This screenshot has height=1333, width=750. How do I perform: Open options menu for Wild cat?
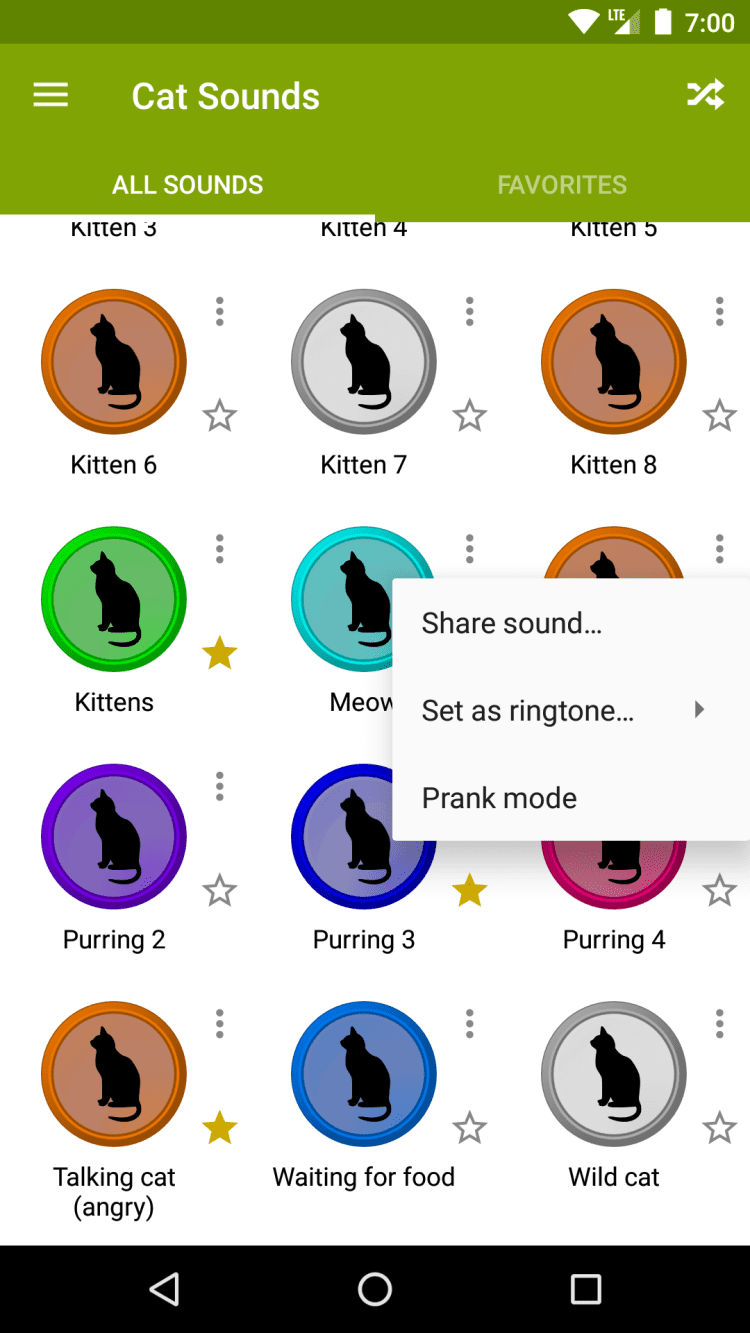[x=720, y=1024]
